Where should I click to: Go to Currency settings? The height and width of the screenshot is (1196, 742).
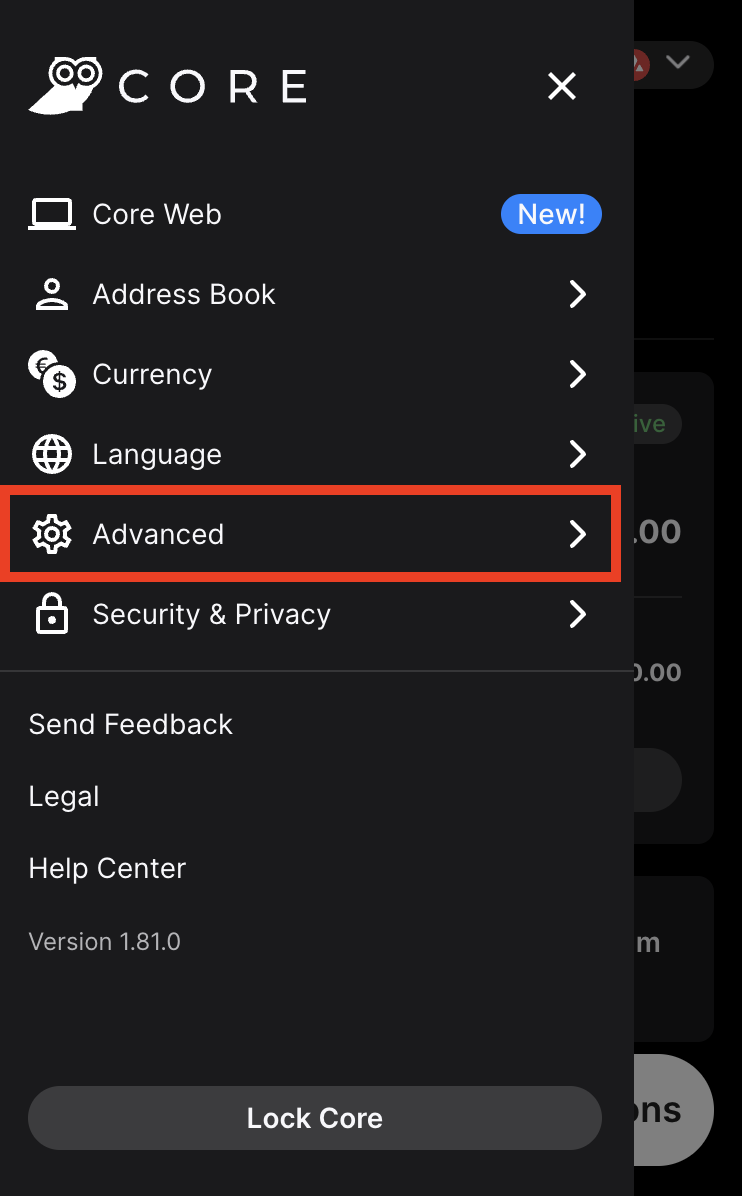[x=152, y=374]
